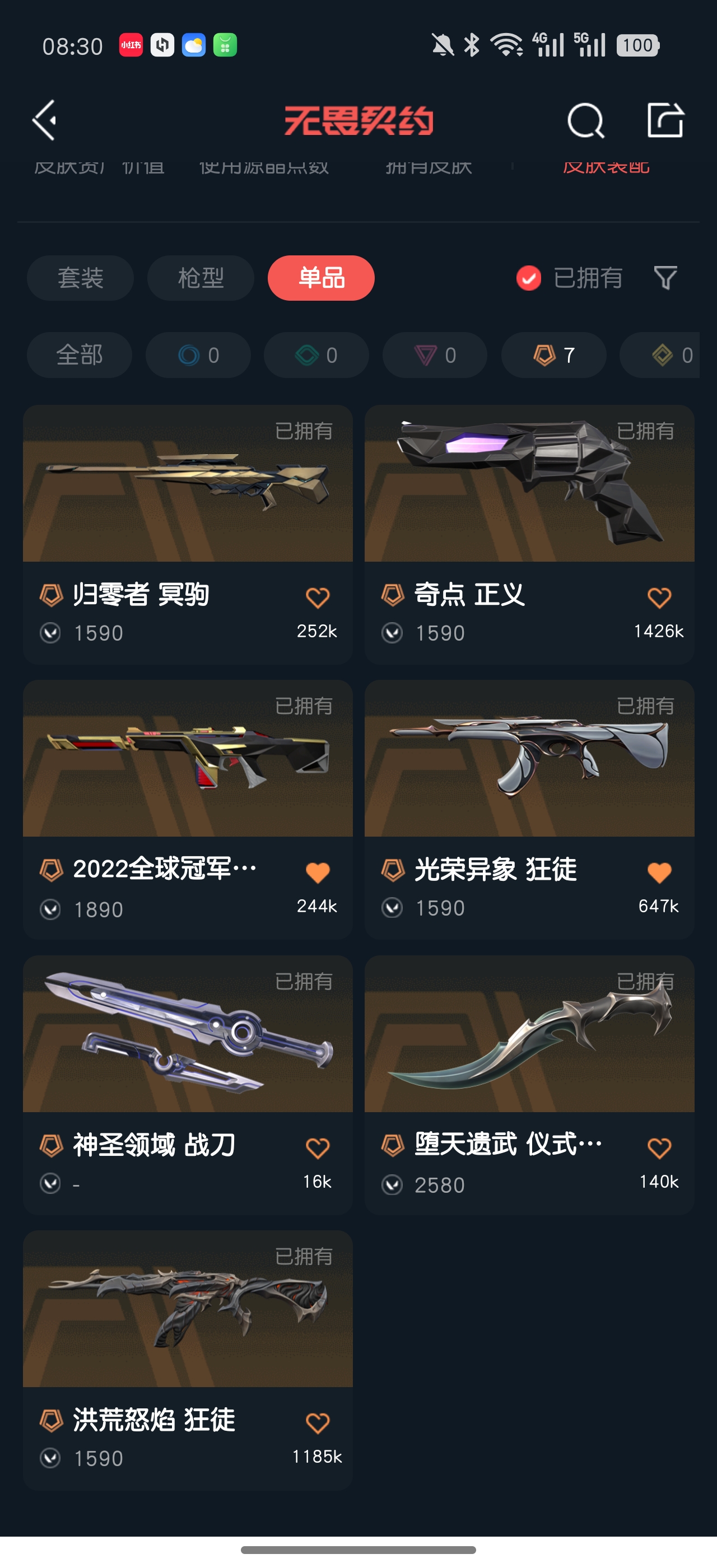
Task: Unlike the 光荣异象 狂徒 skin
Action: pos(659,873)
